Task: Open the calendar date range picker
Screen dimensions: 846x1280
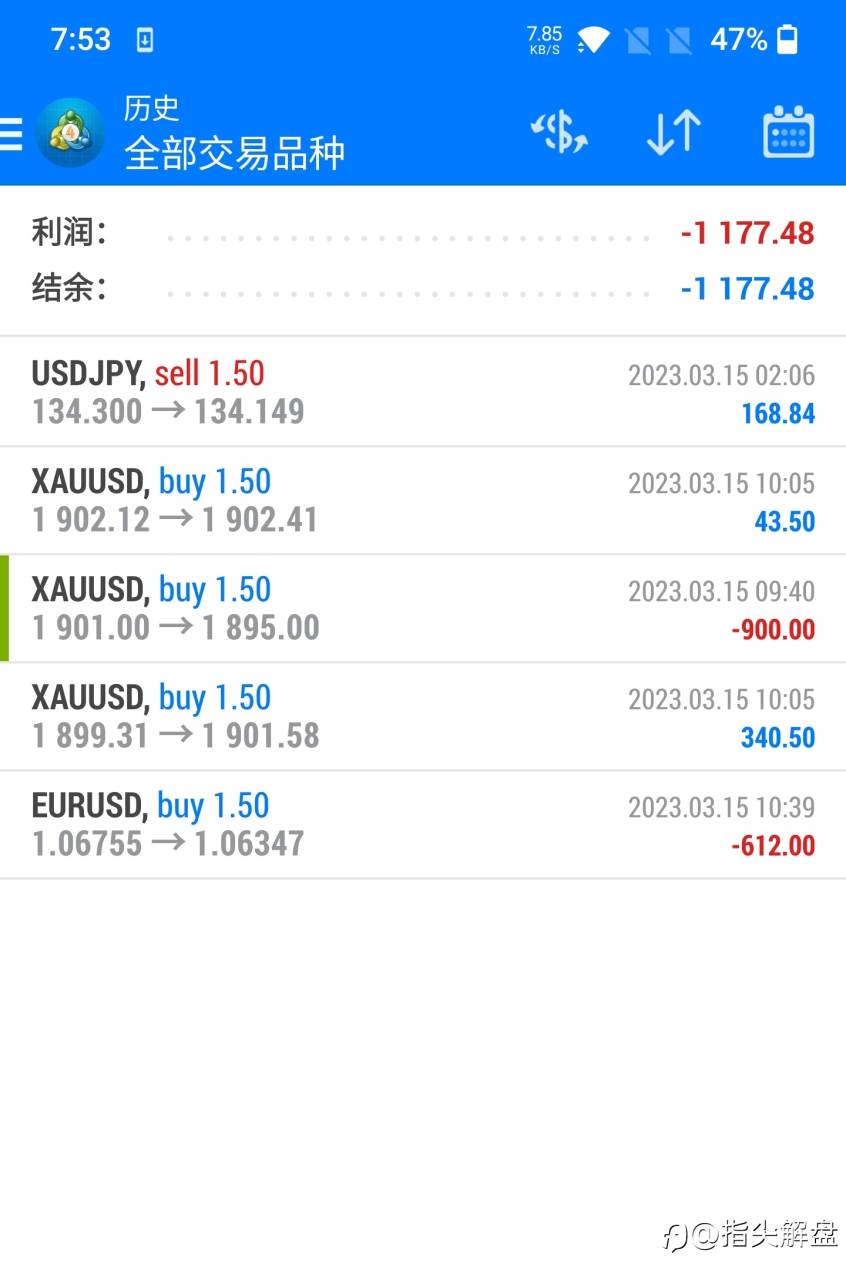Action: pyautogui.click(x=789, y=132)
